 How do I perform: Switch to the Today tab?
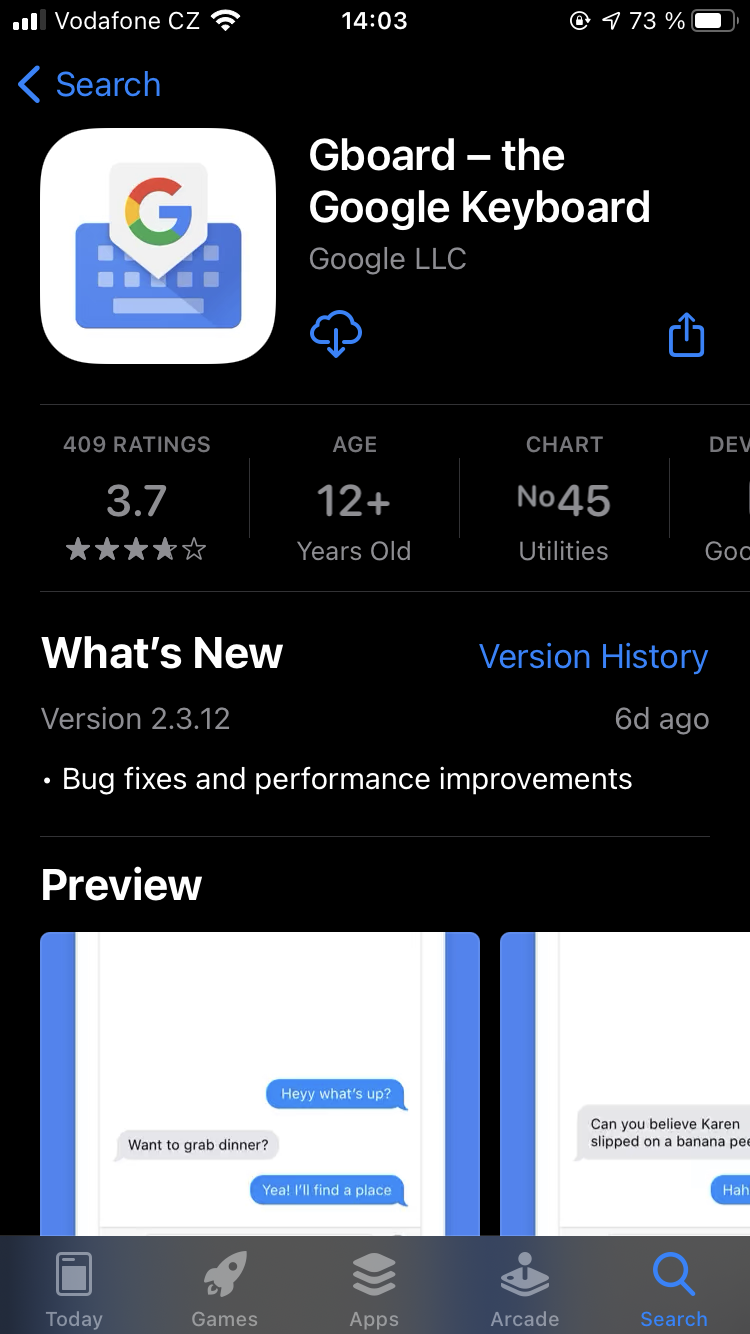point(74,1290)
